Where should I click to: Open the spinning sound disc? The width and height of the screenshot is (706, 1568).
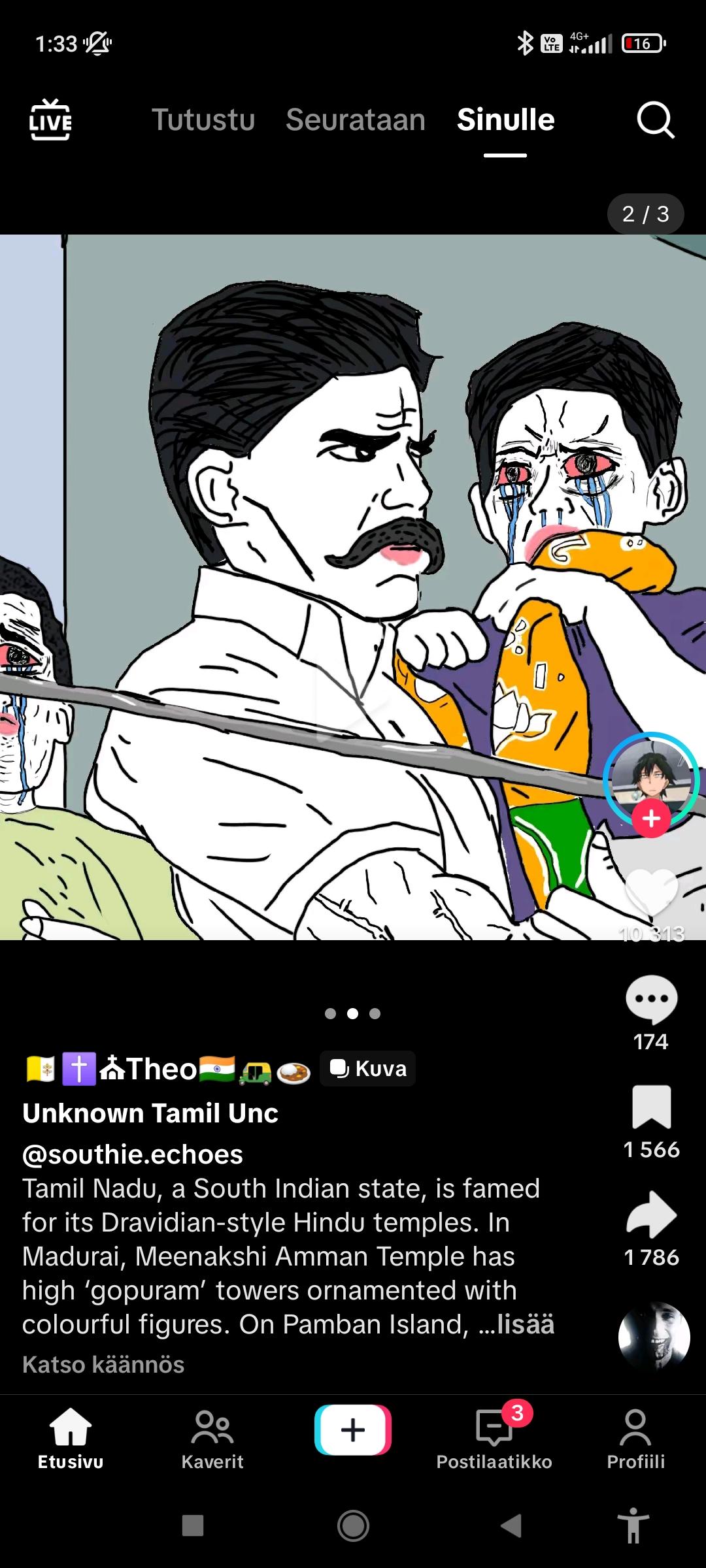654,1337
